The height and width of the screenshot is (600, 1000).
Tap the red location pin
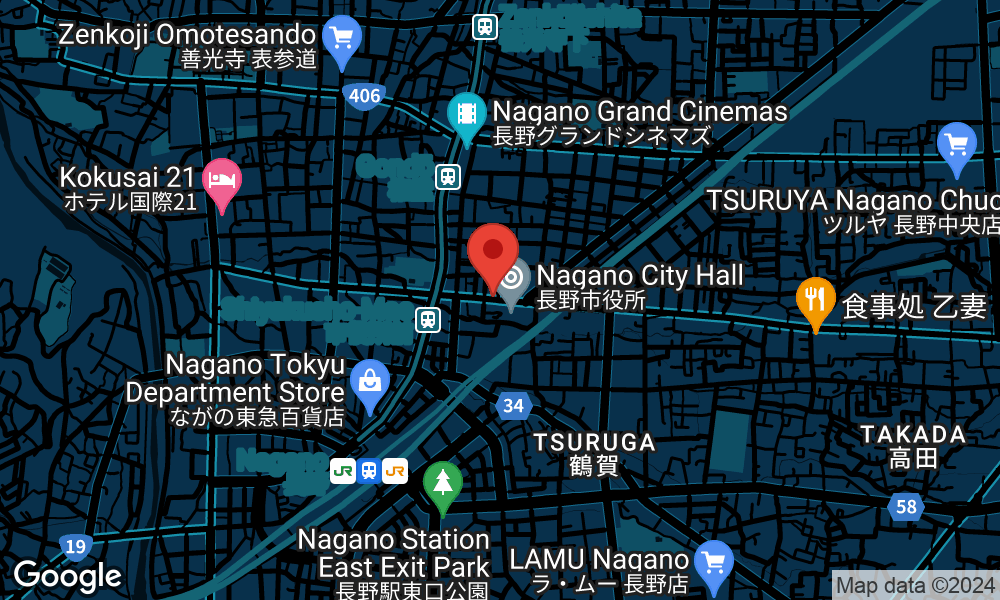coord(493,250)
